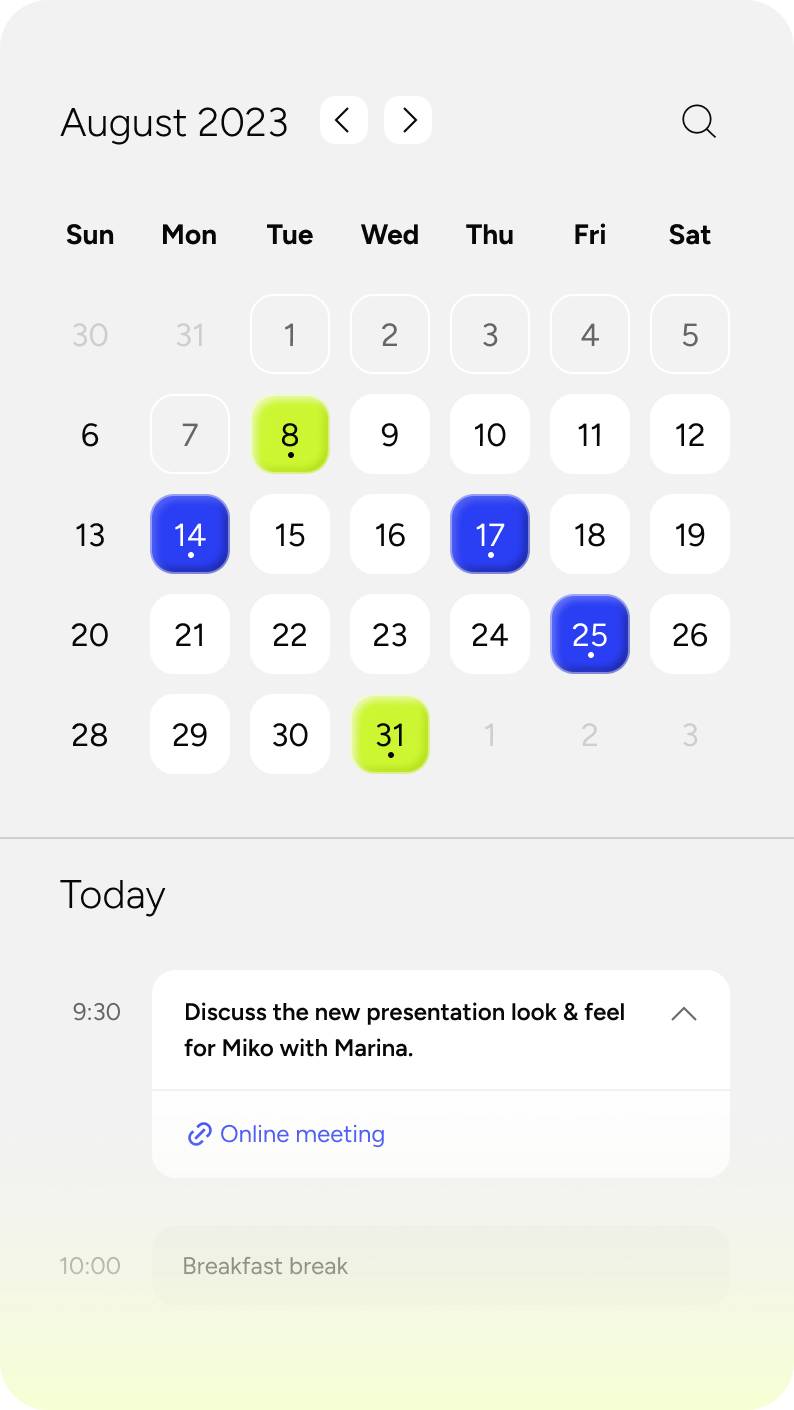The width and height of the screenshot is (794, 1410).
Task: Click the next month arrow
Action: (x=407, y=120)
